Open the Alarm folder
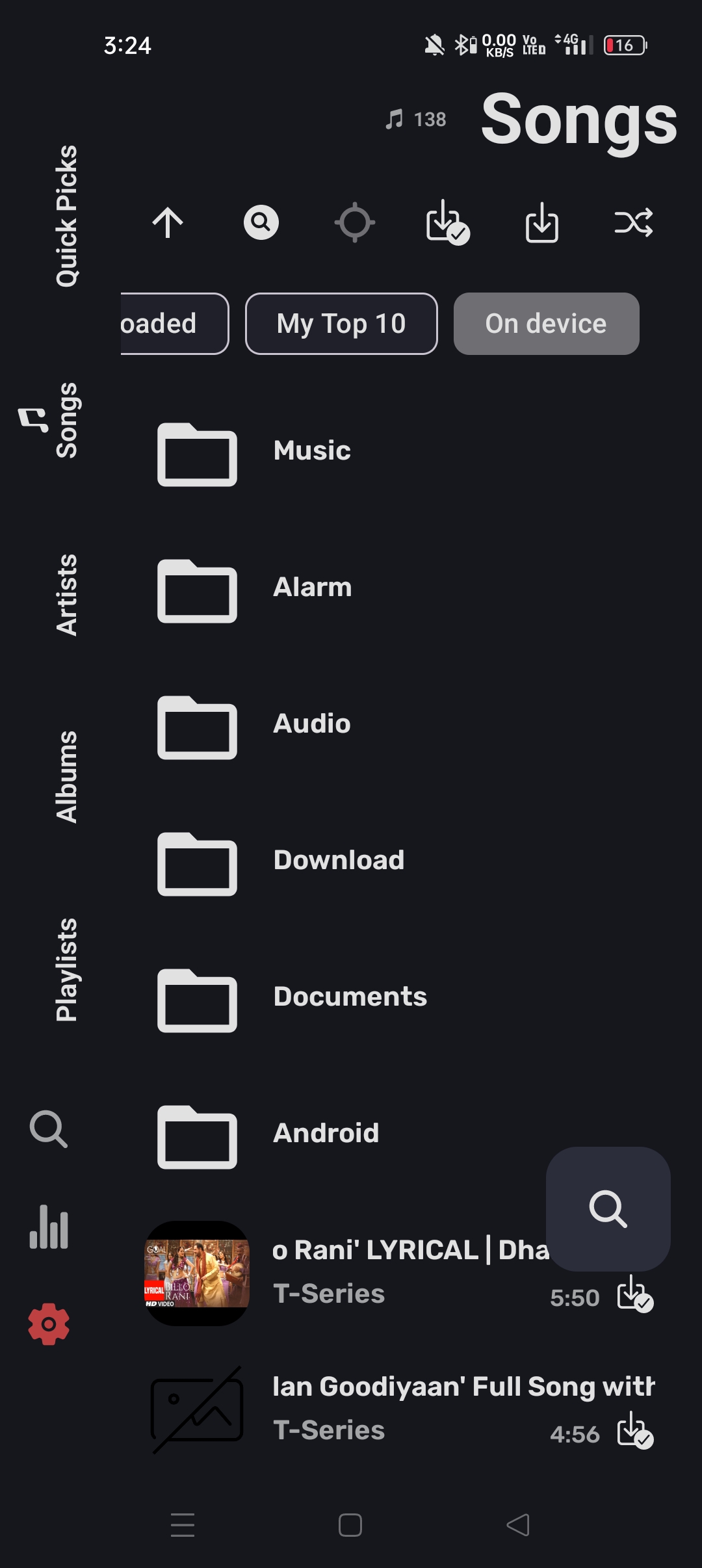Viewport: 702px width, 1568px height. point(312,588)
